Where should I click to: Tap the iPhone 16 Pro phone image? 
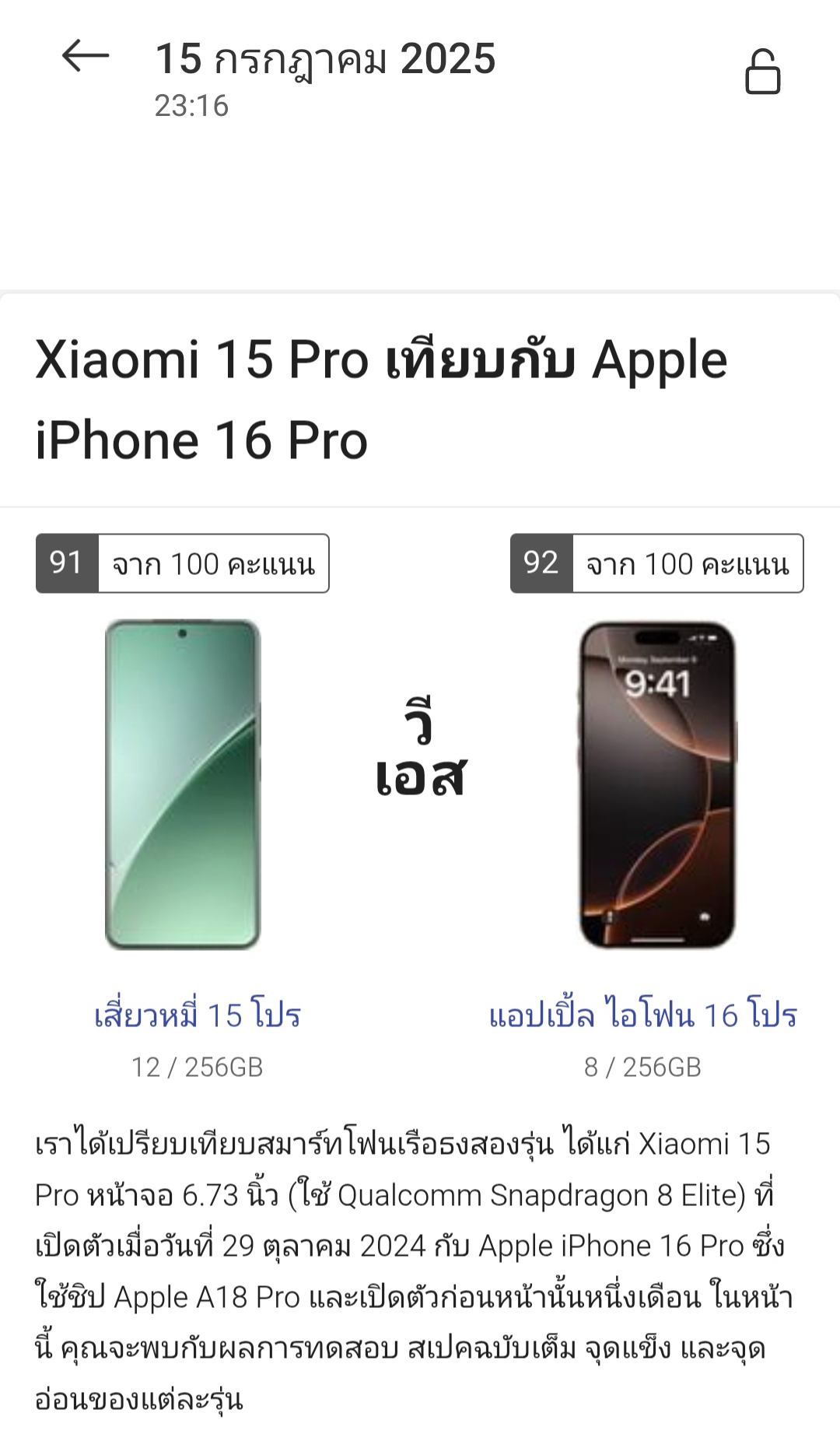pos(657,784)
